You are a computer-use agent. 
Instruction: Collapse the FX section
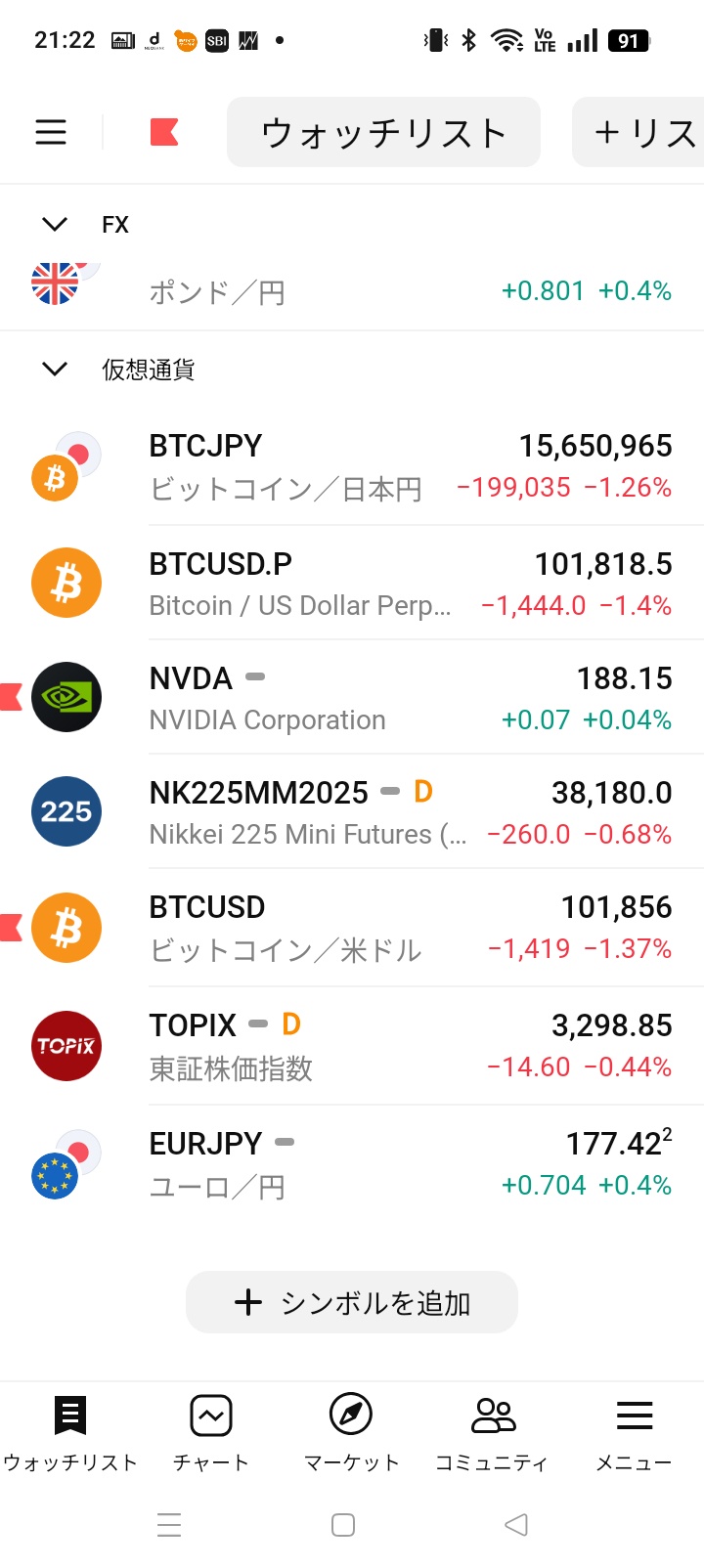click(x=56, y=225)
